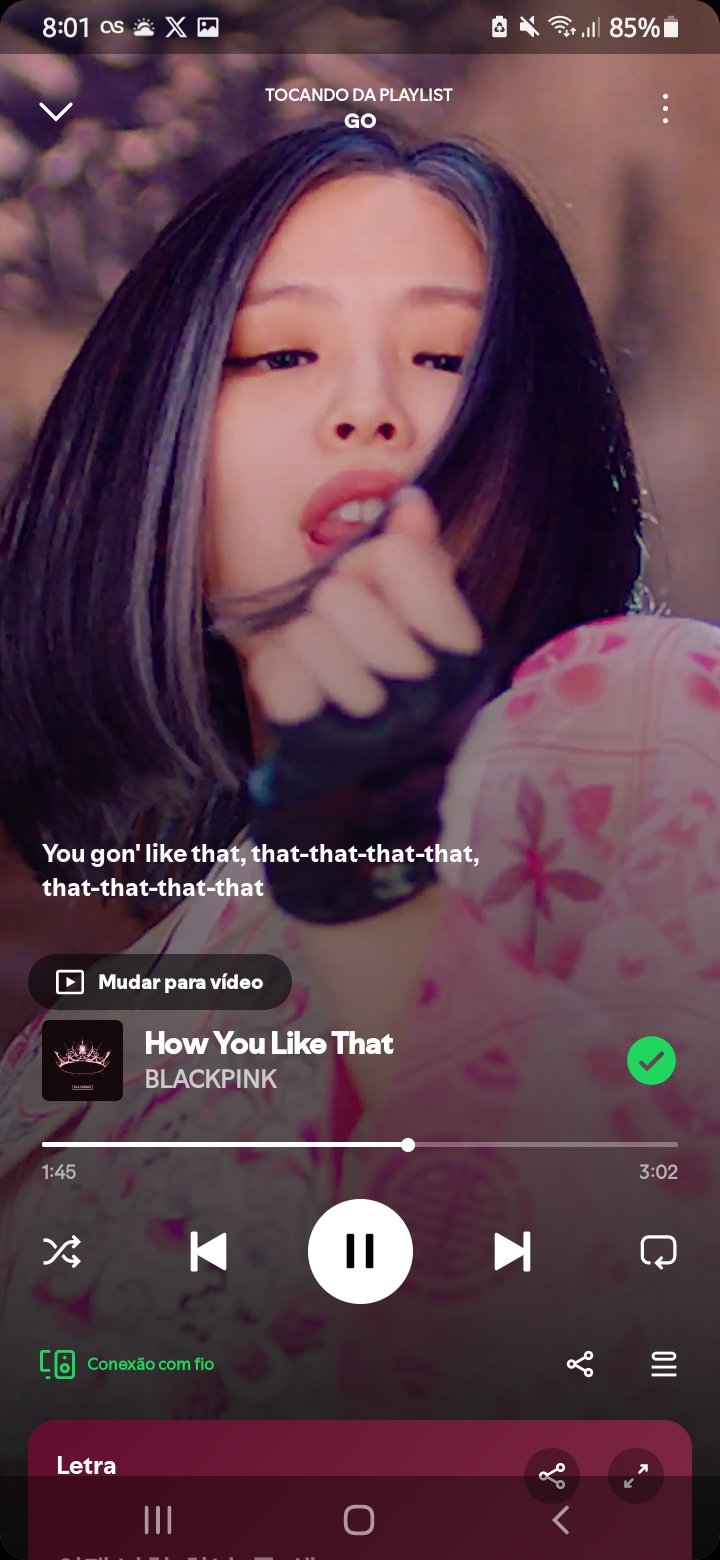This screenshot has width=720, height=1560.
Task: Open the play queue
Action: 664,1364
